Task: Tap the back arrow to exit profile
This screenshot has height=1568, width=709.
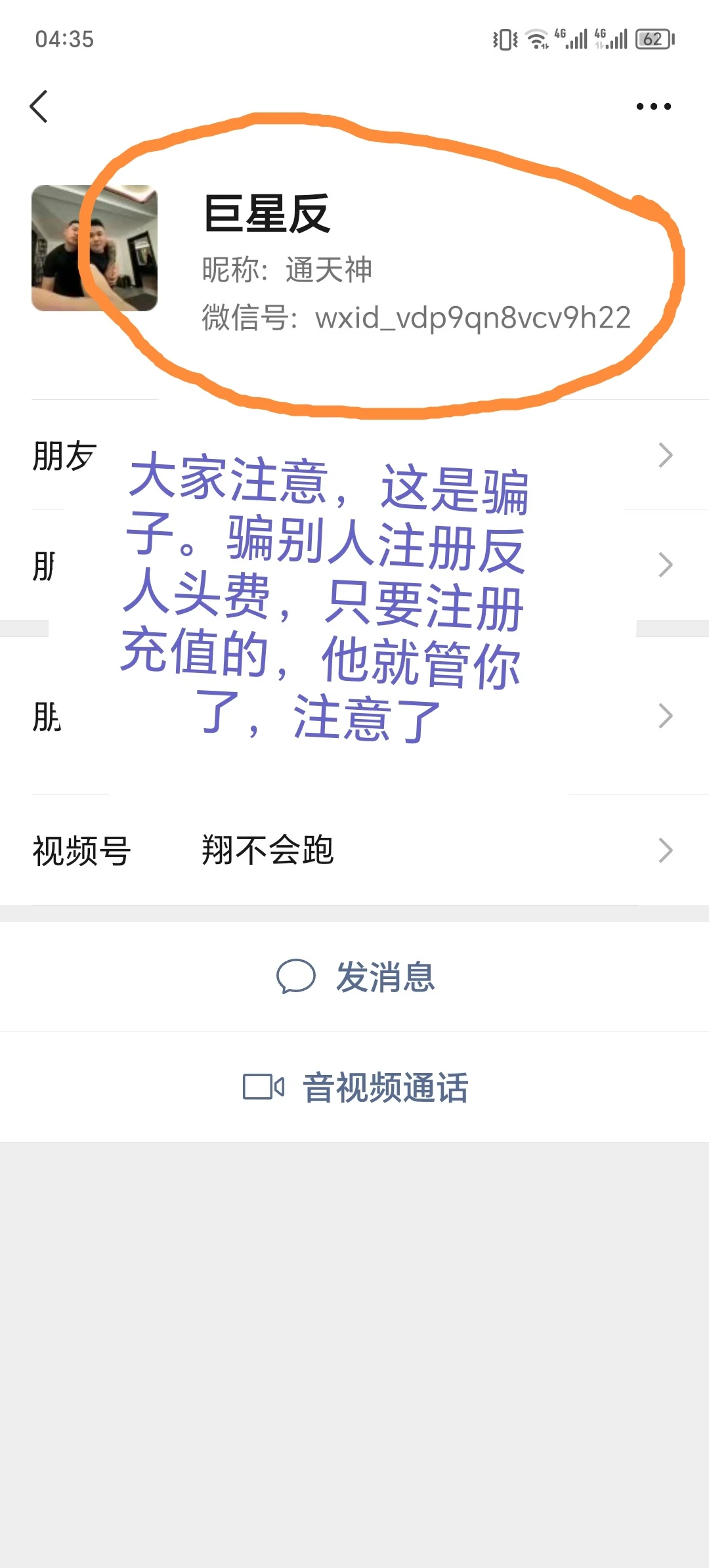Action: [39, 107]
